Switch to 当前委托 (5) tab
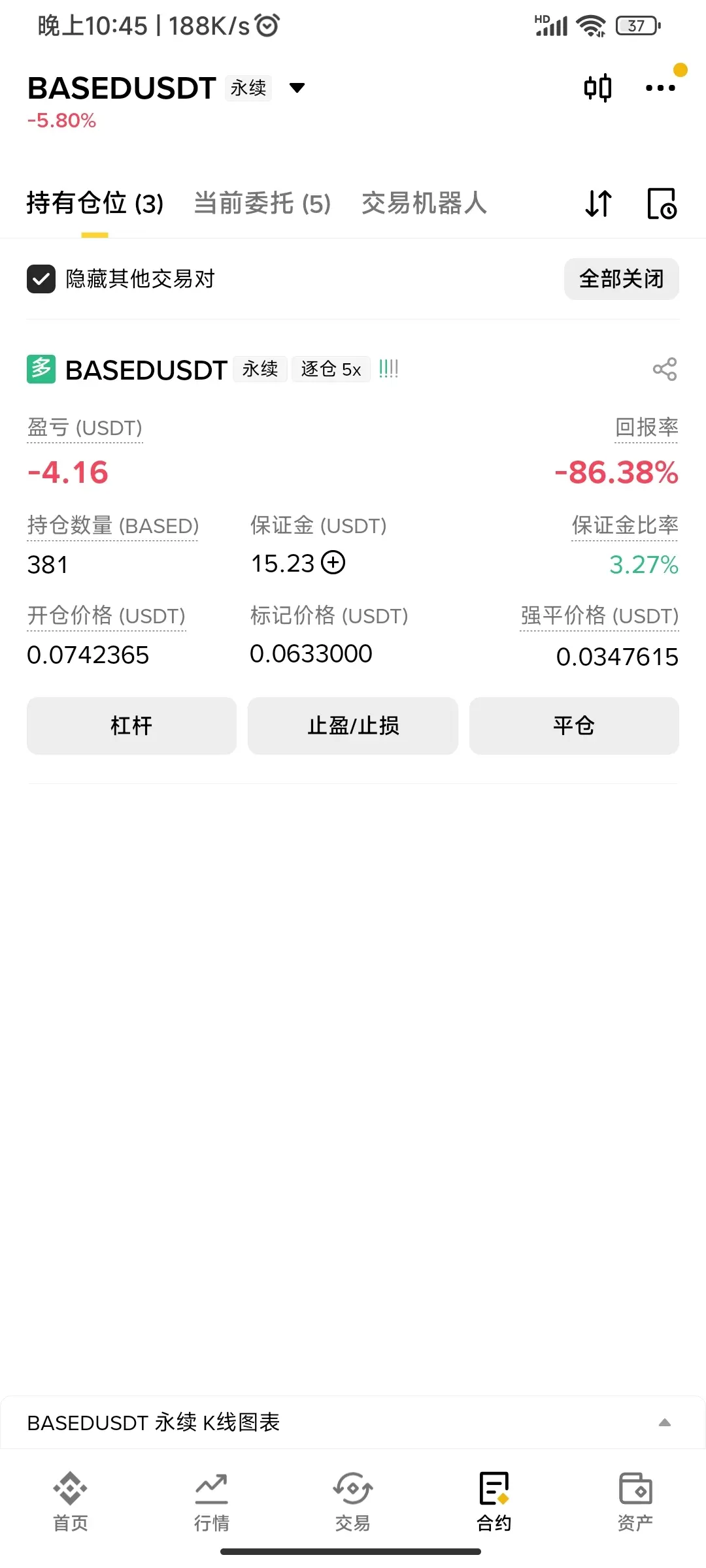Screen dimensions: 706x1568 262,203
